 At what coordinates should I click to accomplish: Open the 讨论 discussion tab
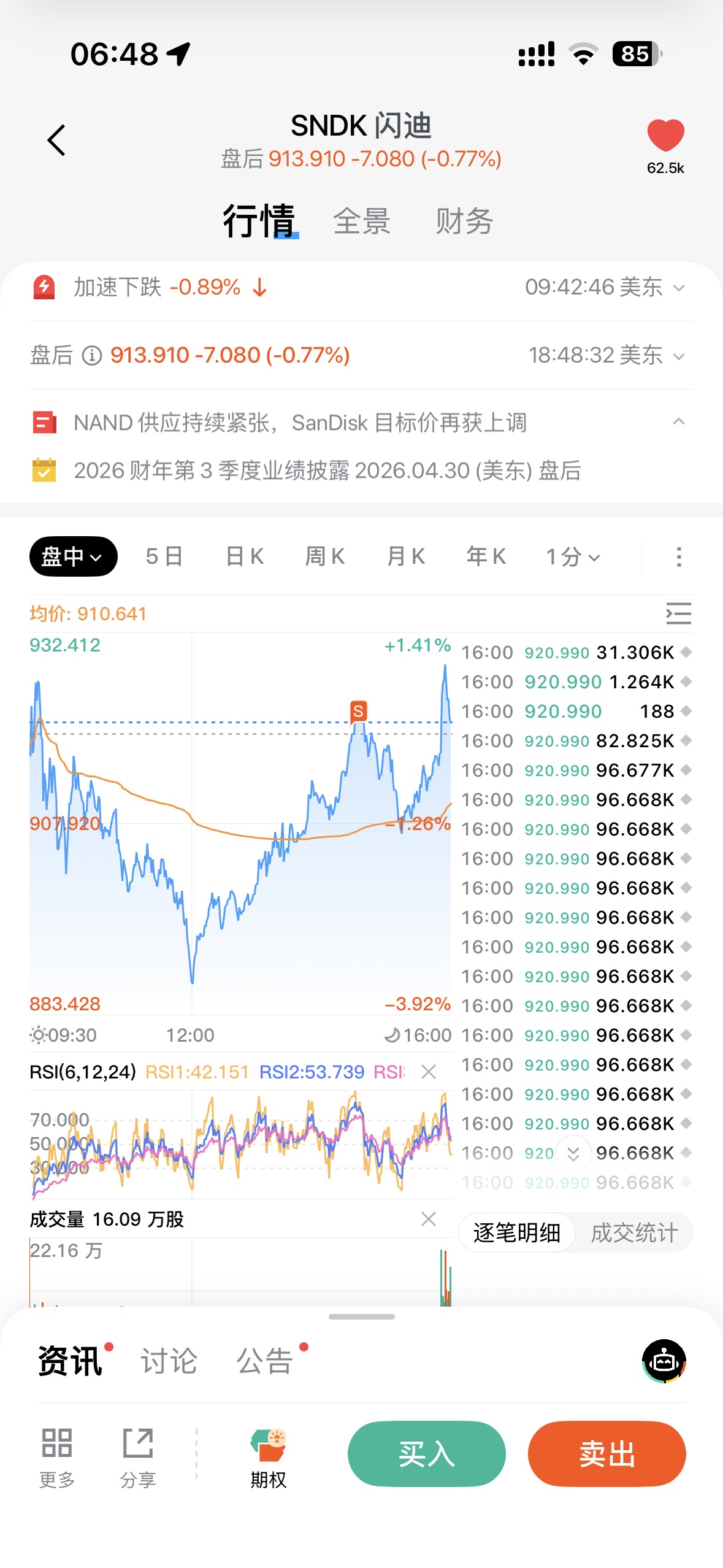click(x=169, y=1361)
